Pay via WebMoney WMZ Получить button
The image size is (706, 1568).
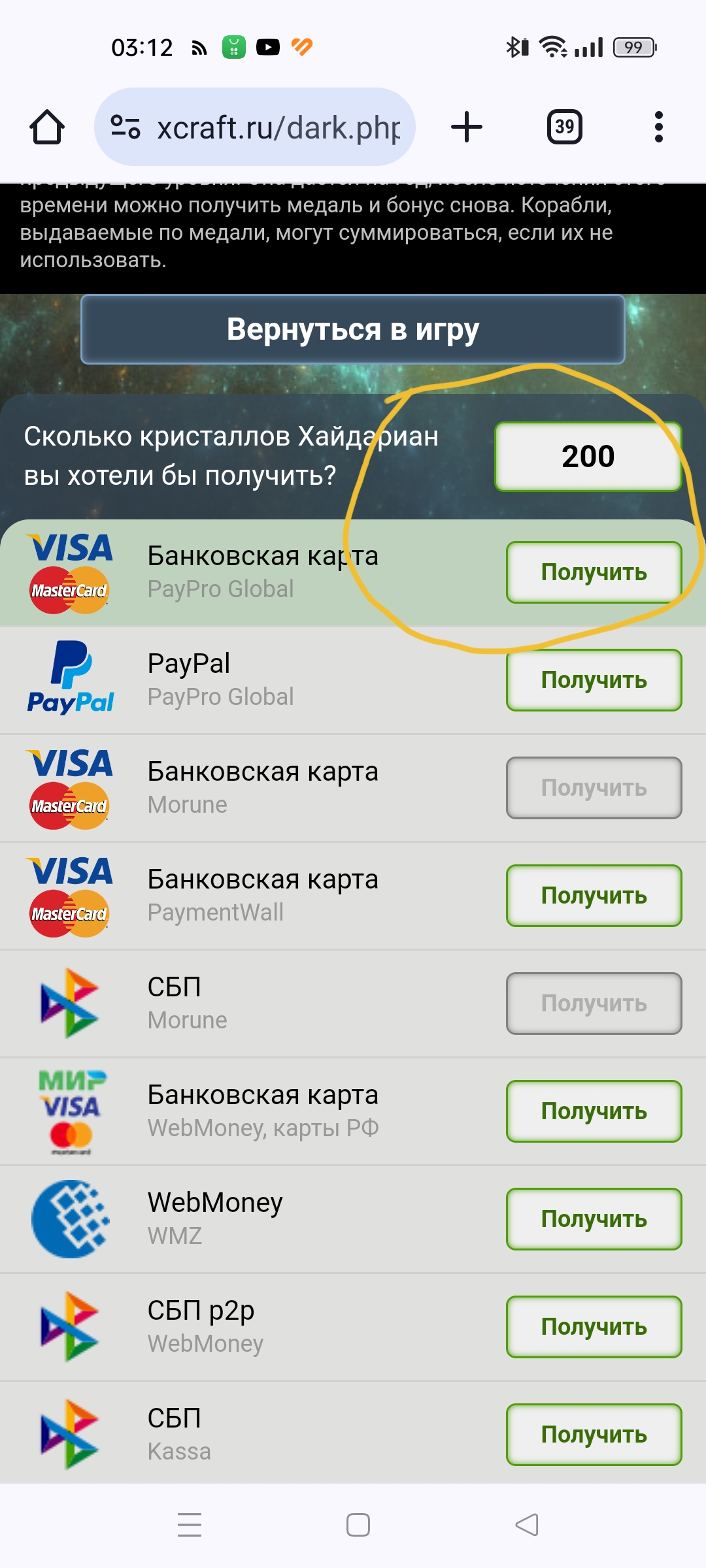594,1219
